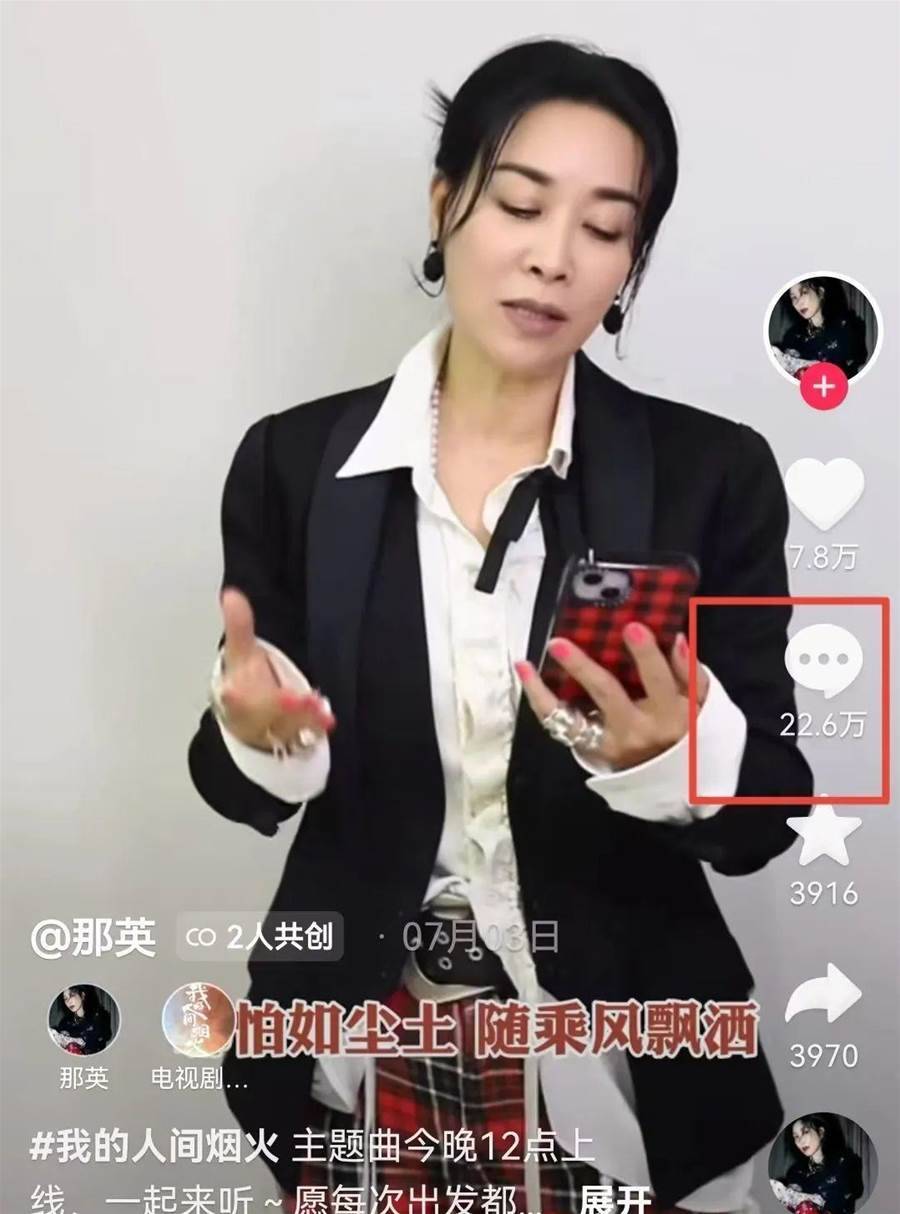Select the co-creator avatar labeled 电视剧…

tap(198, 1020)
